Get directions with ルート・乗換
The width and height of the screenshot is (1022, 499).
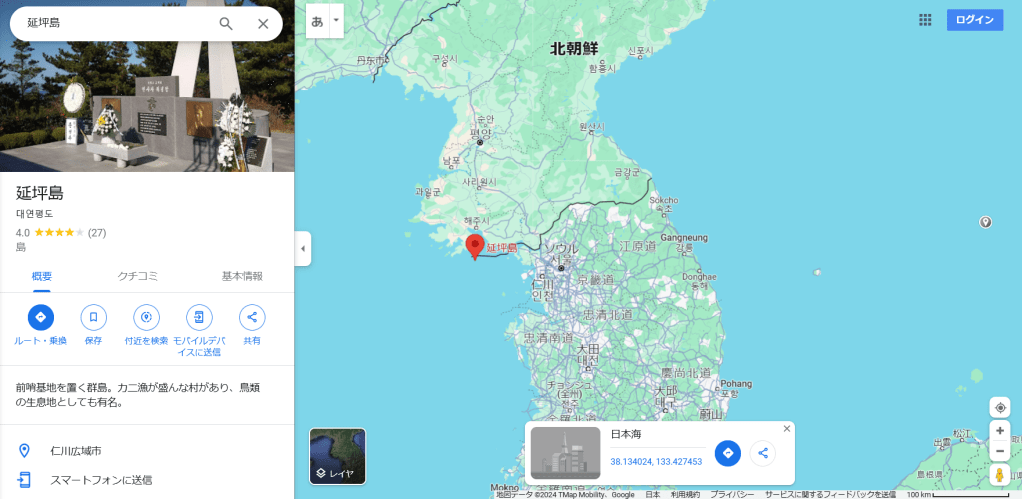(41, 318)
